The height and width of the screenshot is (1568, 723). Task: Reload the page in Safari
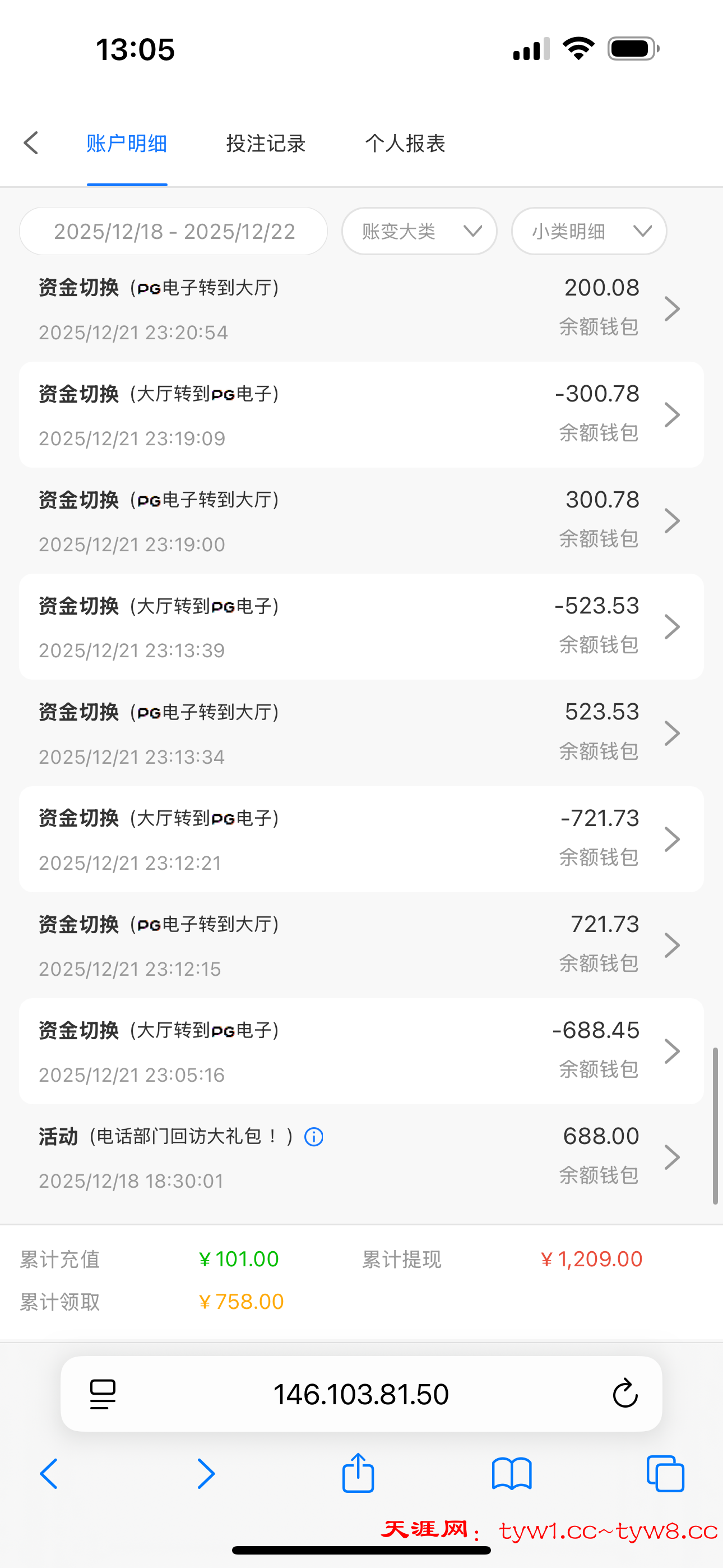(x=624, y=1394)
